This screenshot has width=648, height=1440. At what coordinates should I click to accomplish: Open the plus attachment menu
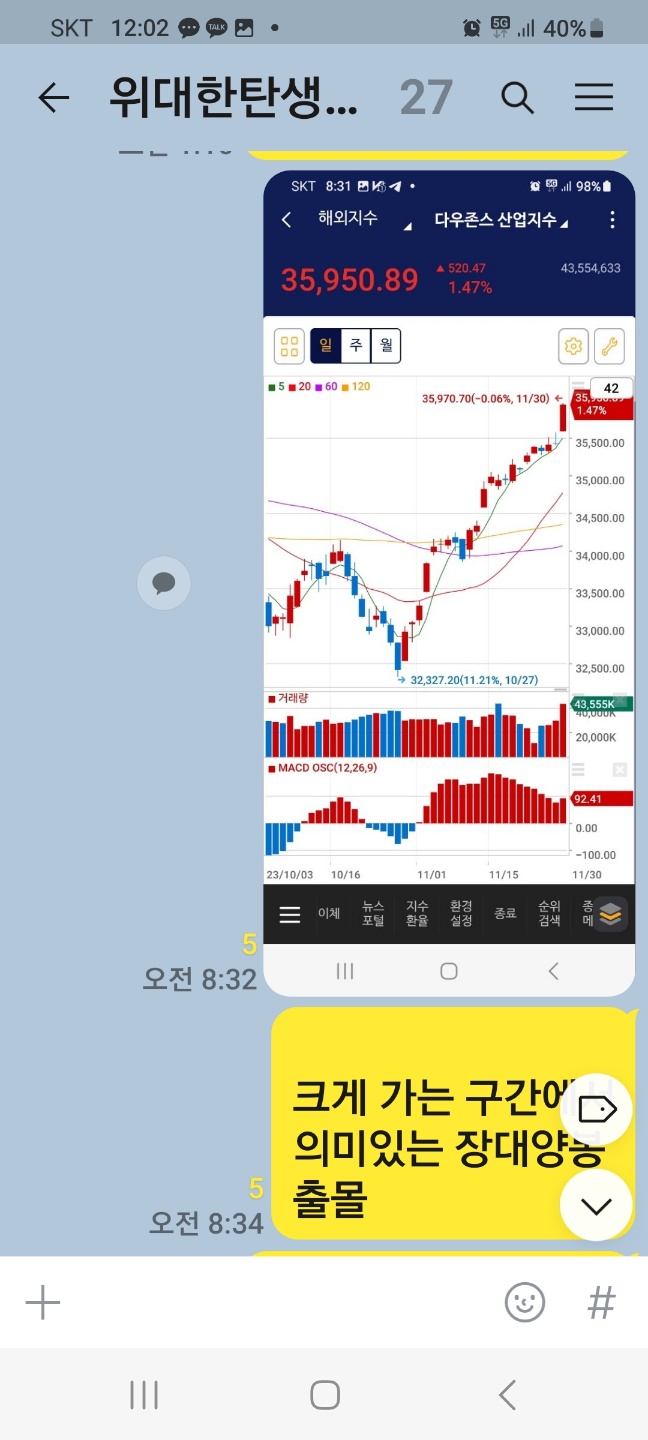(x=43, y=1303)
